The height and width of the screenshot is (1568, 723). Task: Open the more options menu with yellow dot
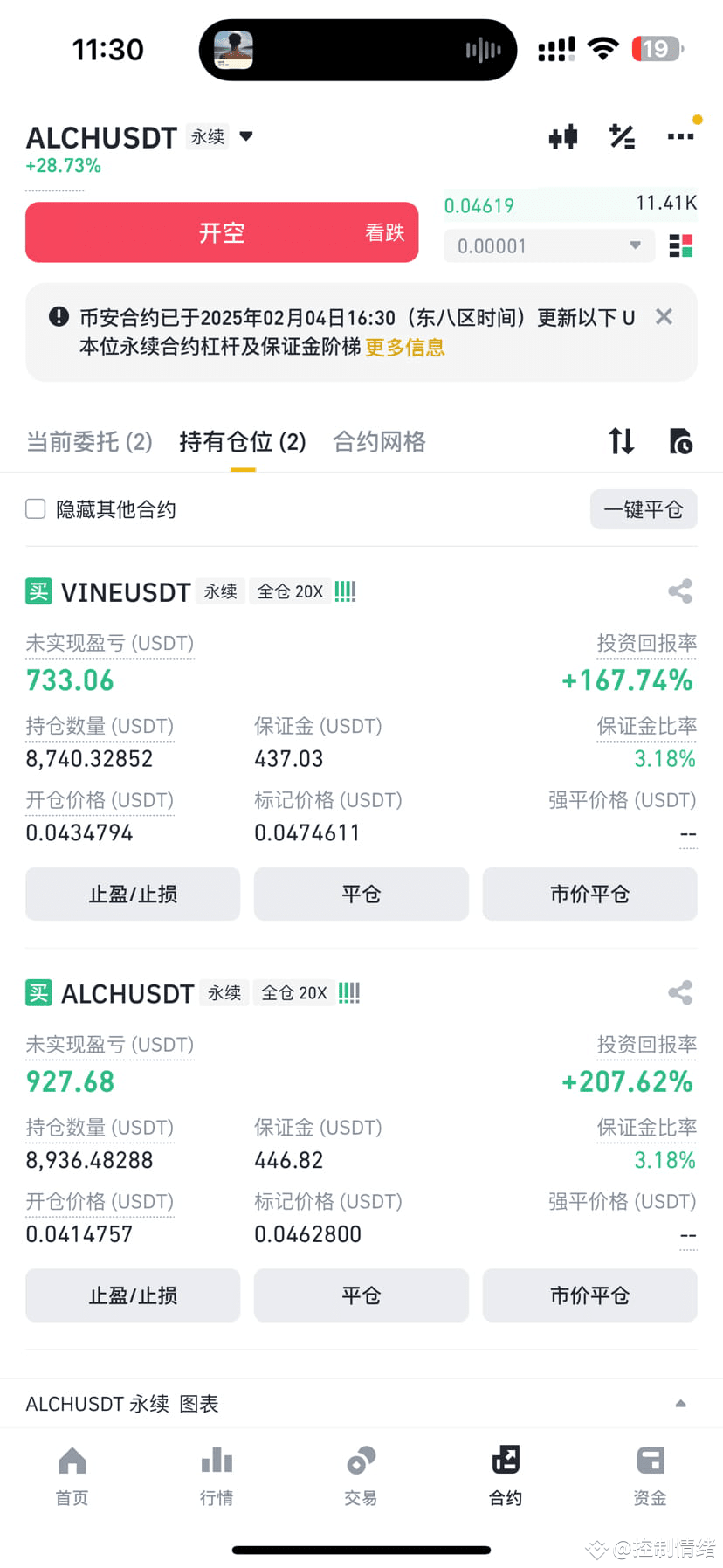(x=680, y=136)
